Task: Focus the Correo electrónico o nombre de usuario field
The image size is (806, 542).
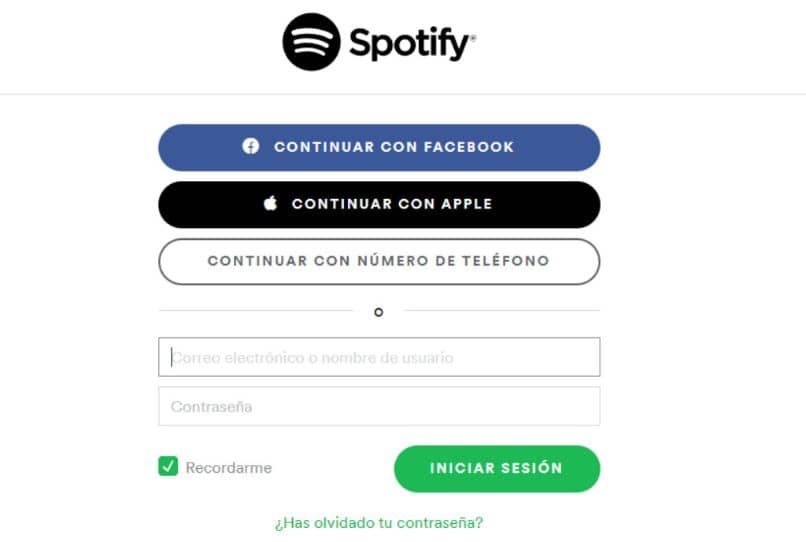Action: pyautogui.click(x=379, y=357)
